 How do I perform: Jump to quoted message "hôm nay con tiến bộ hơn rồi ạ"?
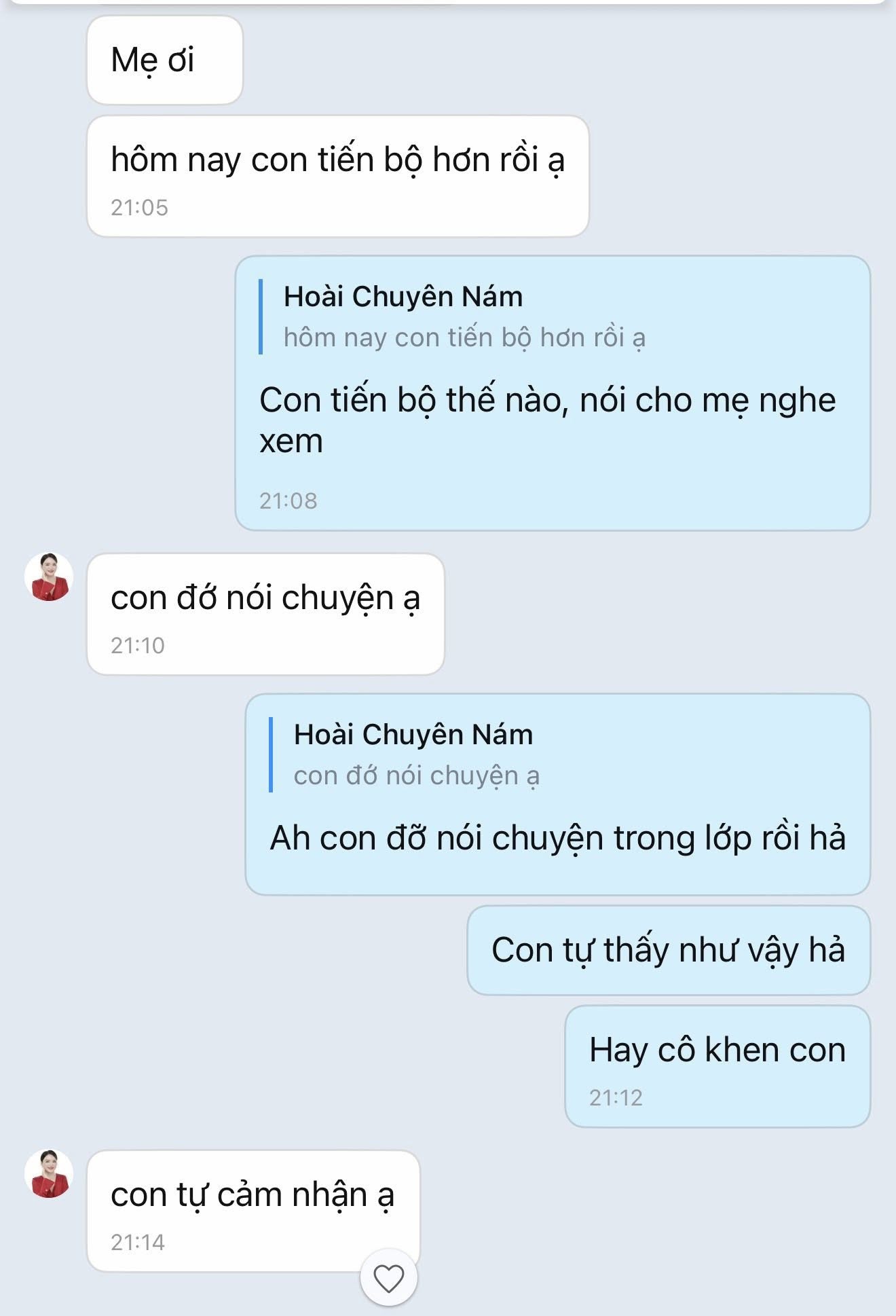[x=464, y=317]
